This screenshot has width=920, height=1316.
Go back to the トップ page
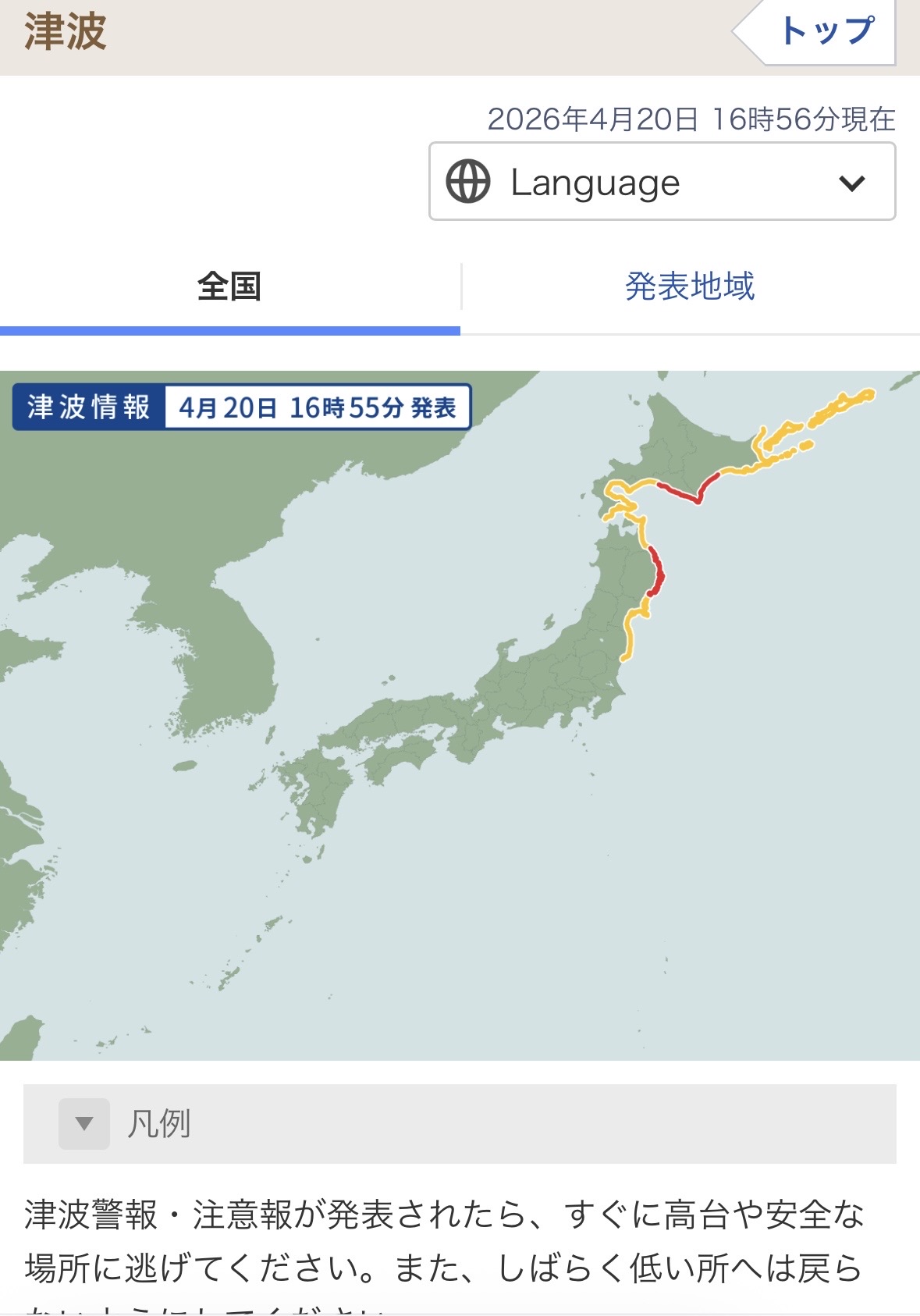point(816,31)
